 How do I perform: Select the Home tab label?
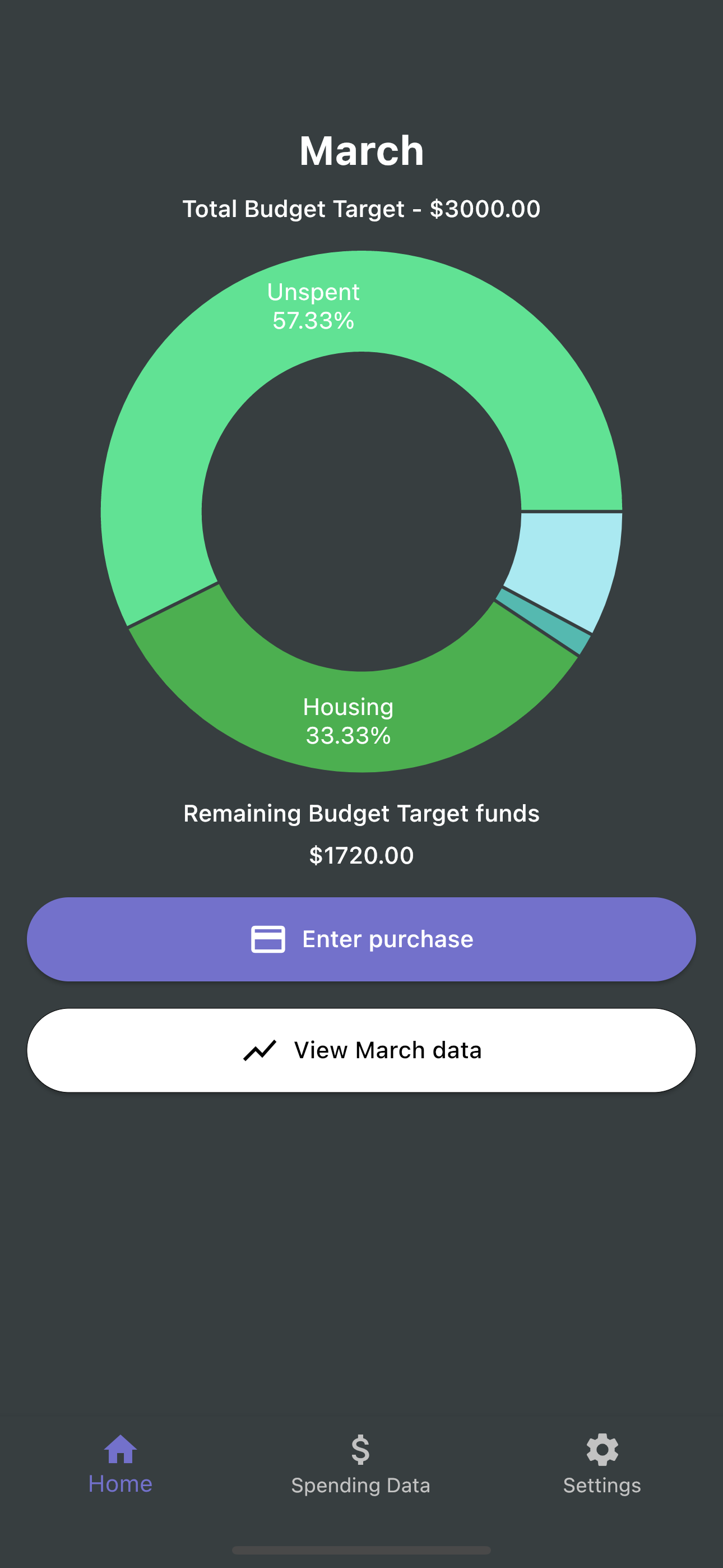coord(120,1485)
